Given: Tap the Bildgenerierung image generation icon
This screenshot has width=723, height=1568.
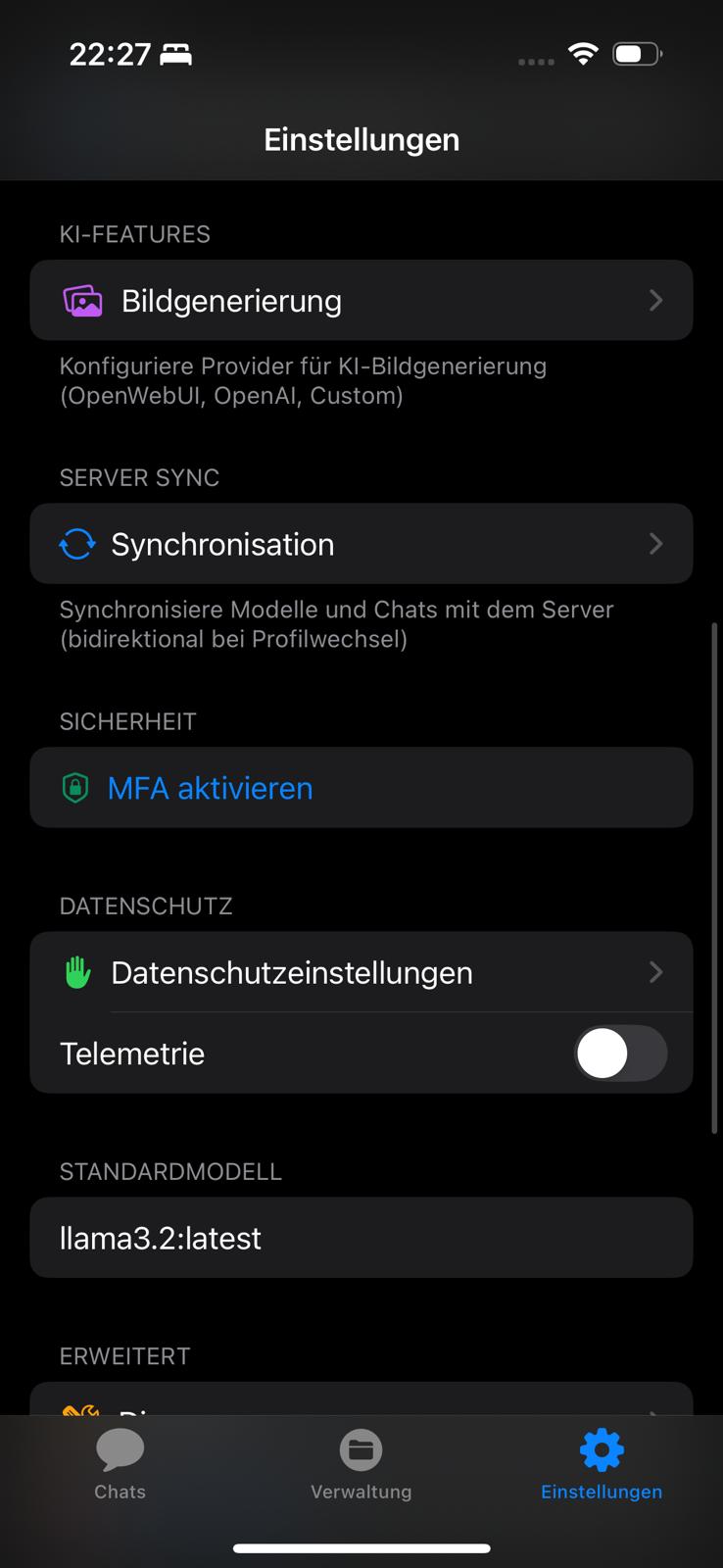Looking at the screenshot, I should click(82, 300).
